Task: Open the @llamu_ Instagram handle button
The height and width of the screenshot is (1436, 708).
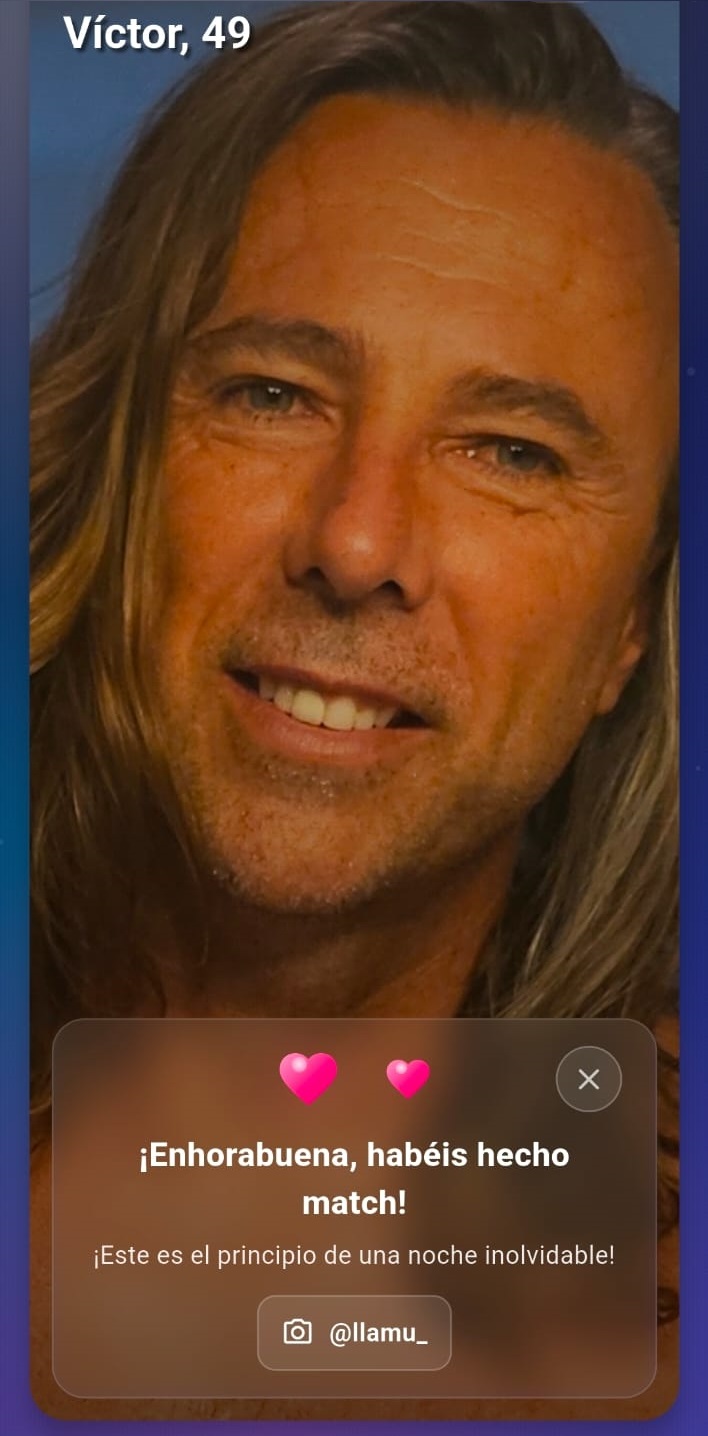Action: pos(354,1332)
